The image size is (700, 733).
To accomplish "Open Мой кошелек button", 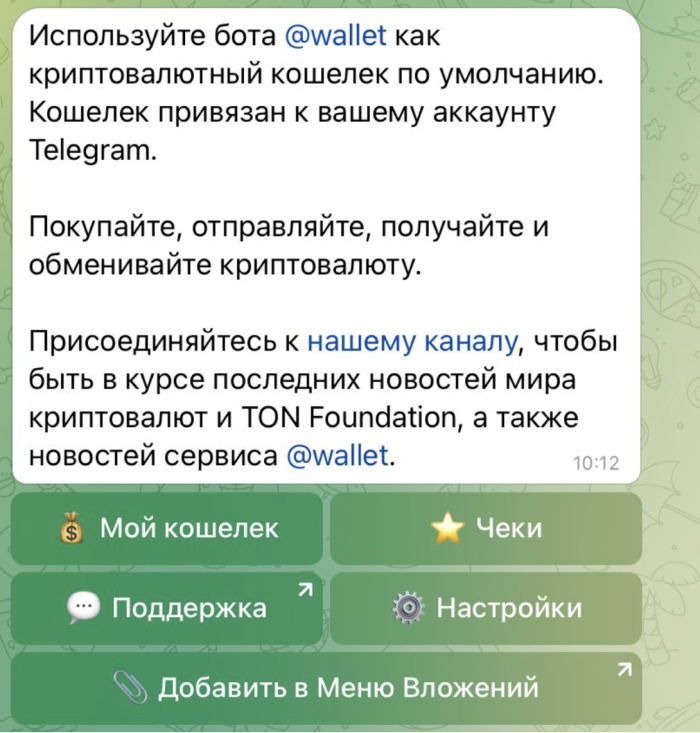I will click(167, 528).
